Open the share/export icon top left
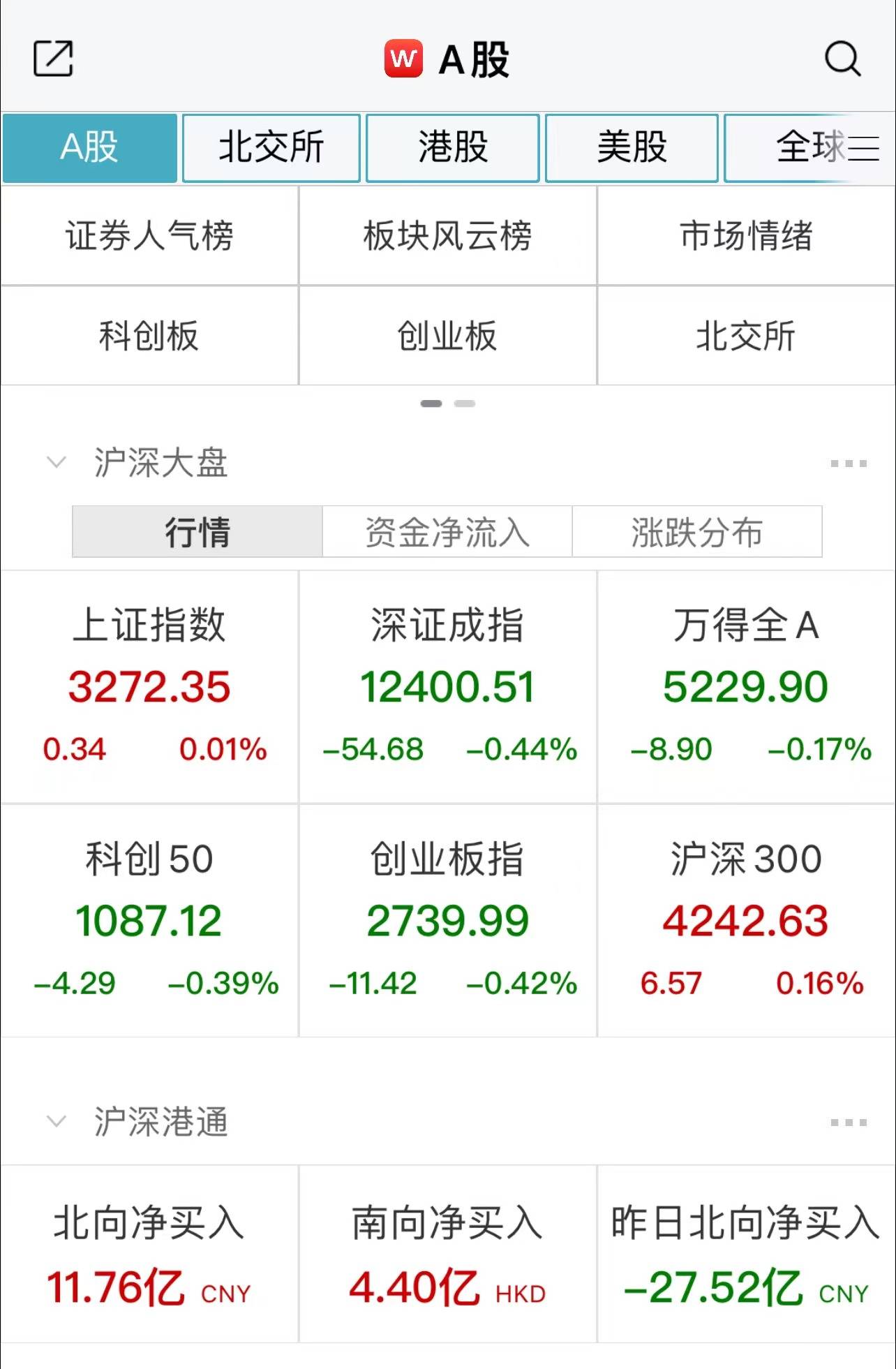 [x=54, y=59]
